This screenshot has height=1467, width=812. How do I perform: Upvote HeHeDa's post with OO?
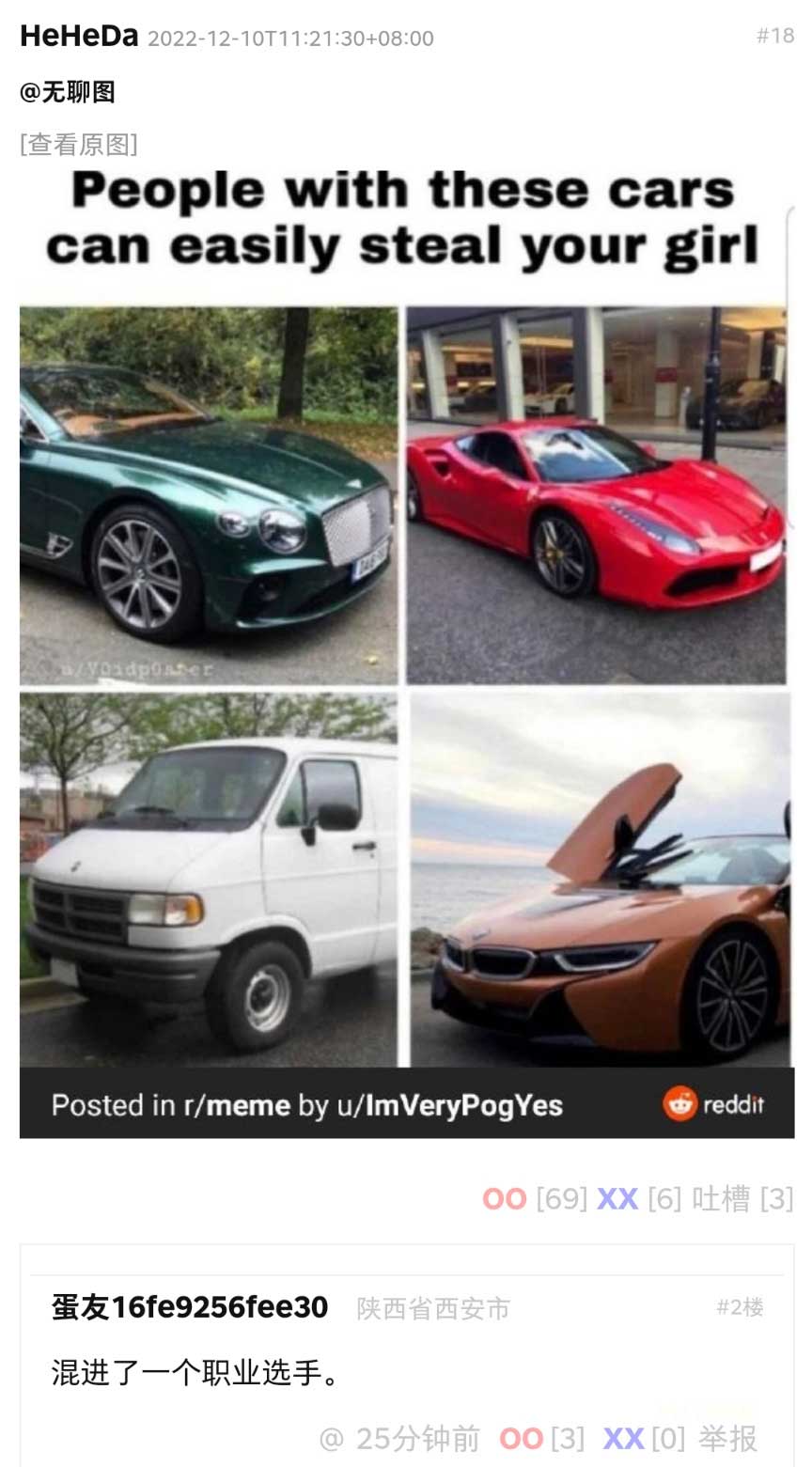[x=505, y=1199]
